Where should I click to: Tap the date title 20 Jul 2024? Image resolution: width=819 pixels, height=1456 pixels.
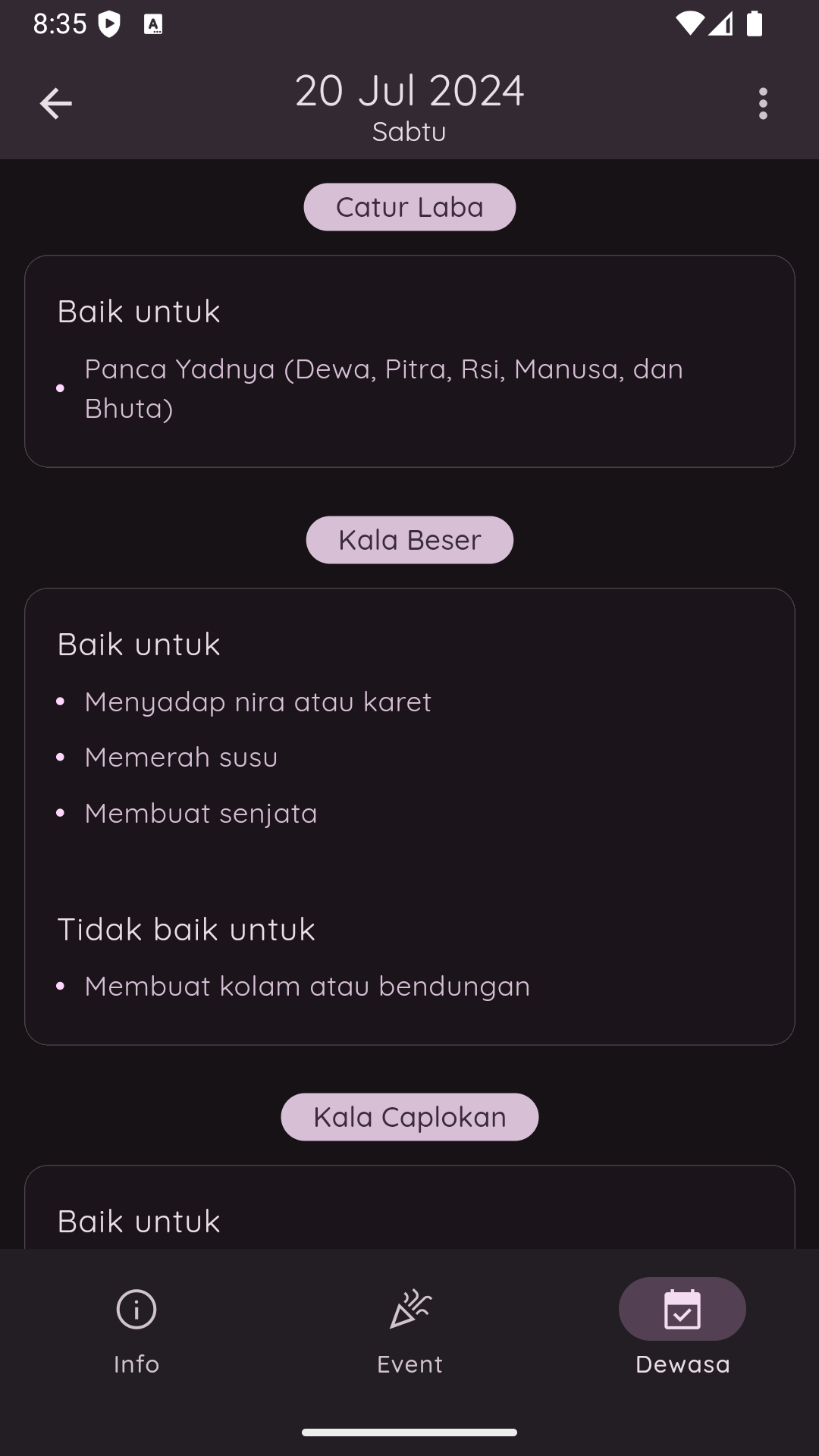coord(409,90)
